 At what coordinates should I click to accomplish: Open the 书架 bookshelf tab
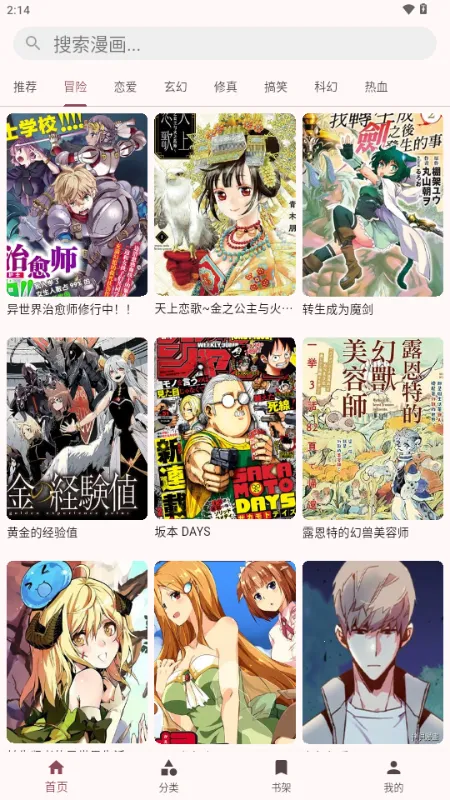coord(281,776)
